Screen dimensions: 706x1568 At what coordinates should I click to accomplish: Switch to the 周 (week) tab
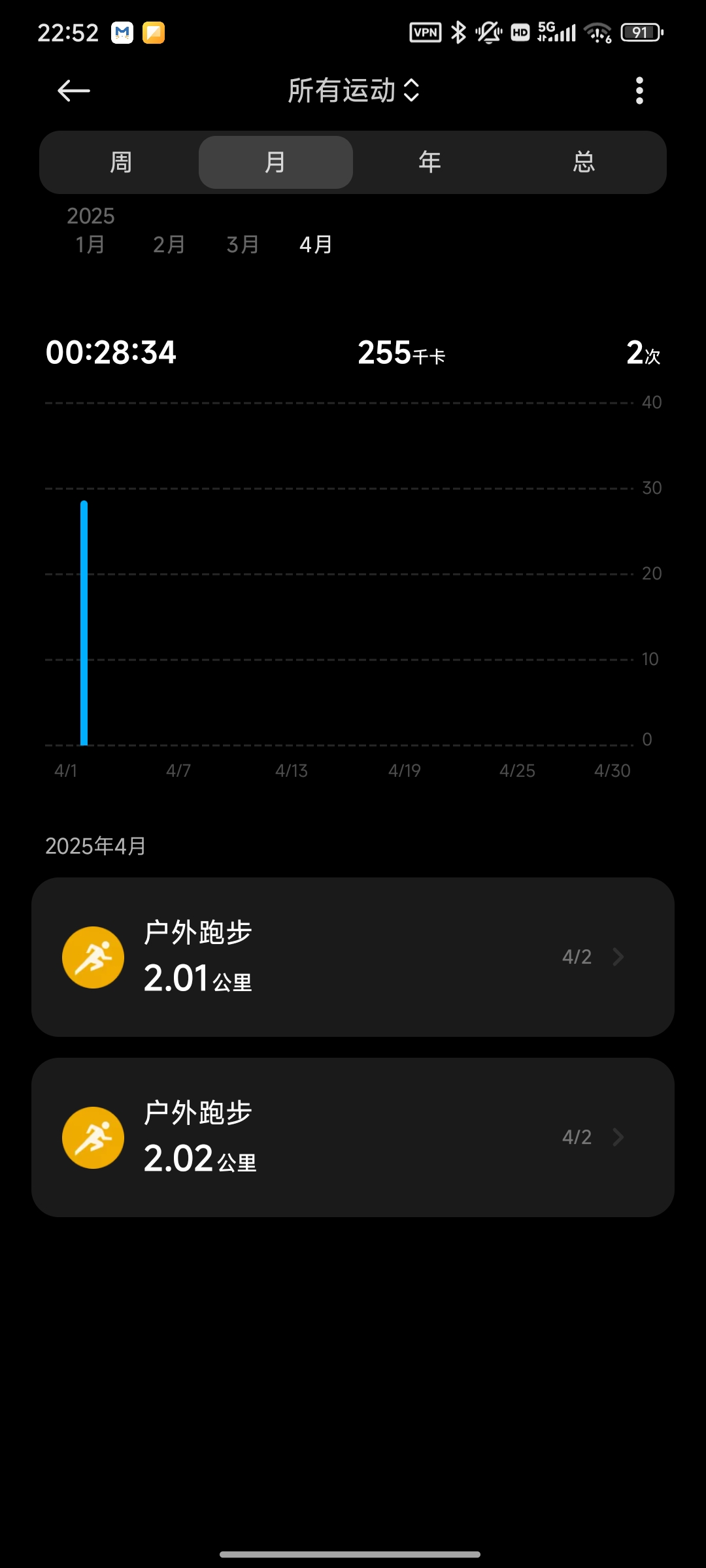click(x=121, y=162)
